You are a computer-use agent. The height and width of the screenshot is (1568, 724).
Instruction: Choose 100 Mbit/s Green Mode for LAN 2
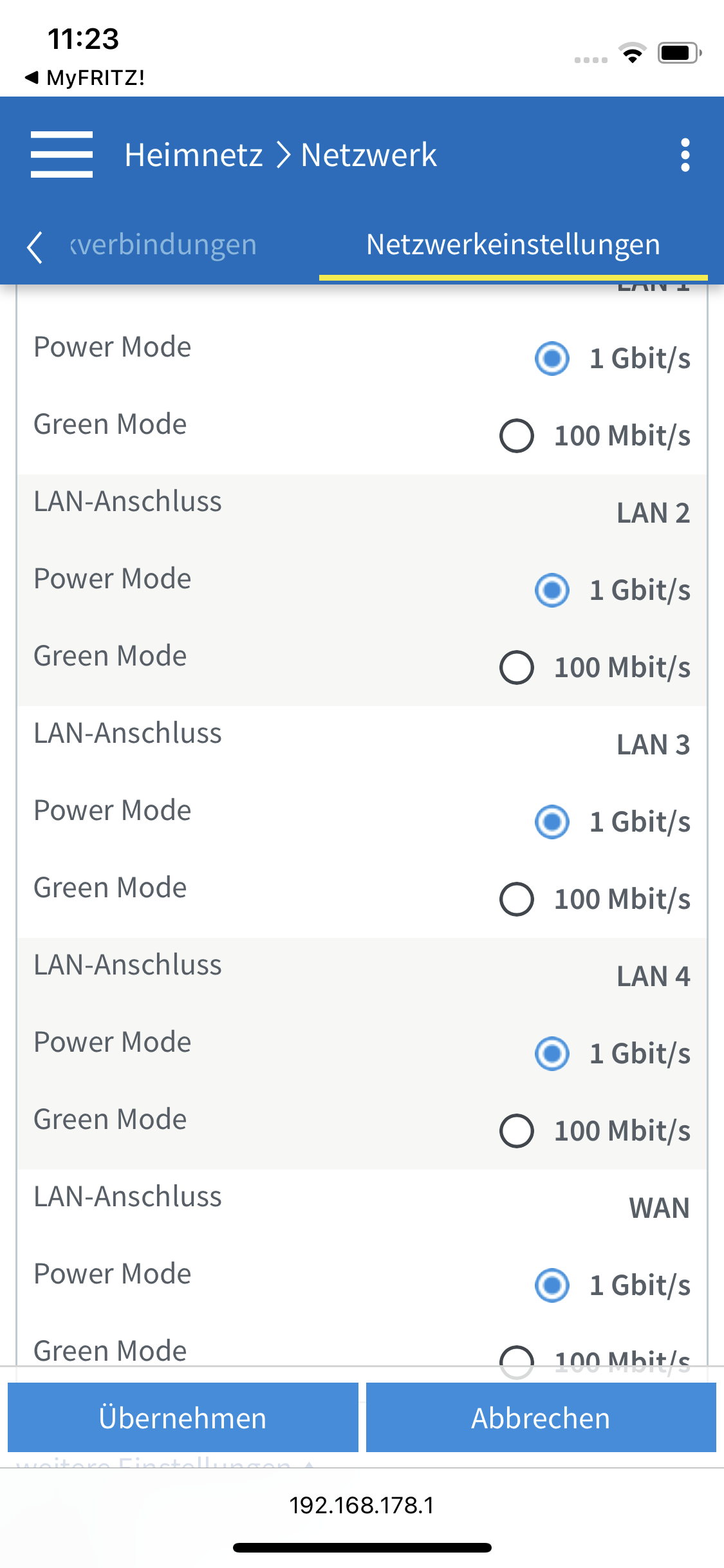tap(517, 667)
